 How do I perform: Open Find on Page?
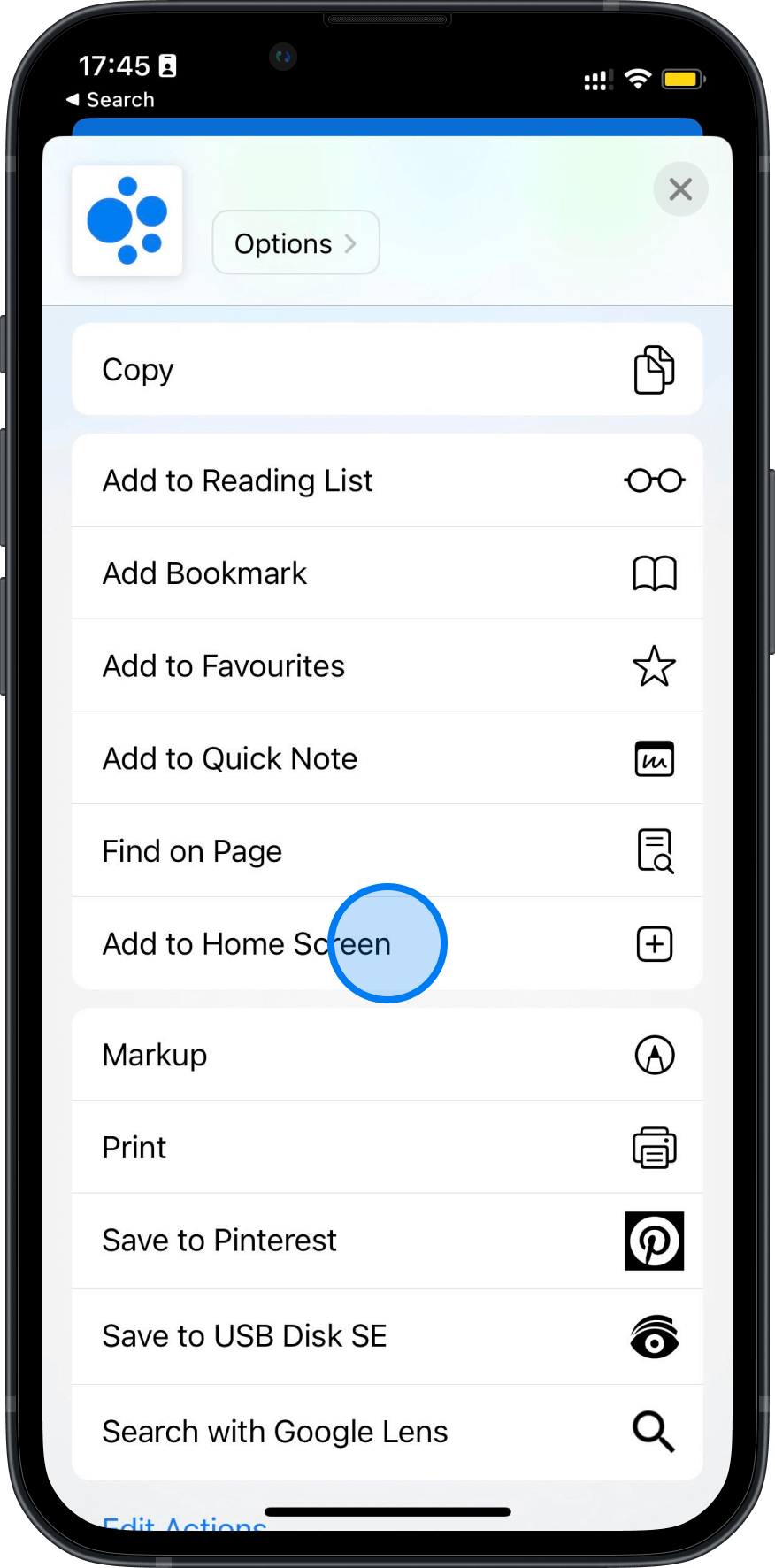point(387,851)
